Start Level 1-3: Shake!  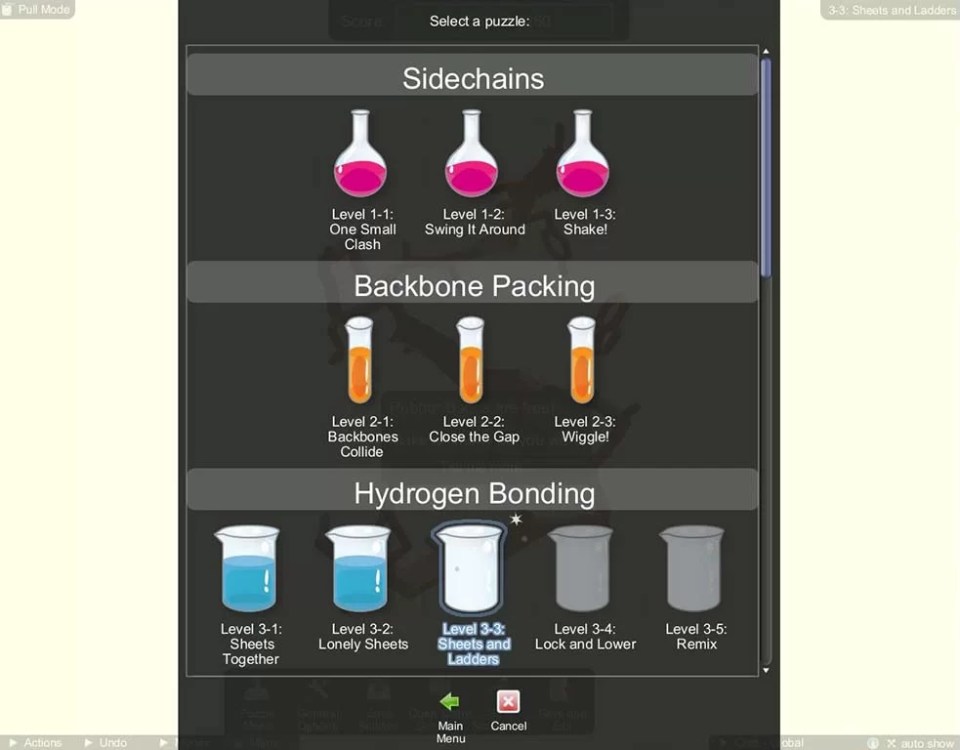click(582, 155)
